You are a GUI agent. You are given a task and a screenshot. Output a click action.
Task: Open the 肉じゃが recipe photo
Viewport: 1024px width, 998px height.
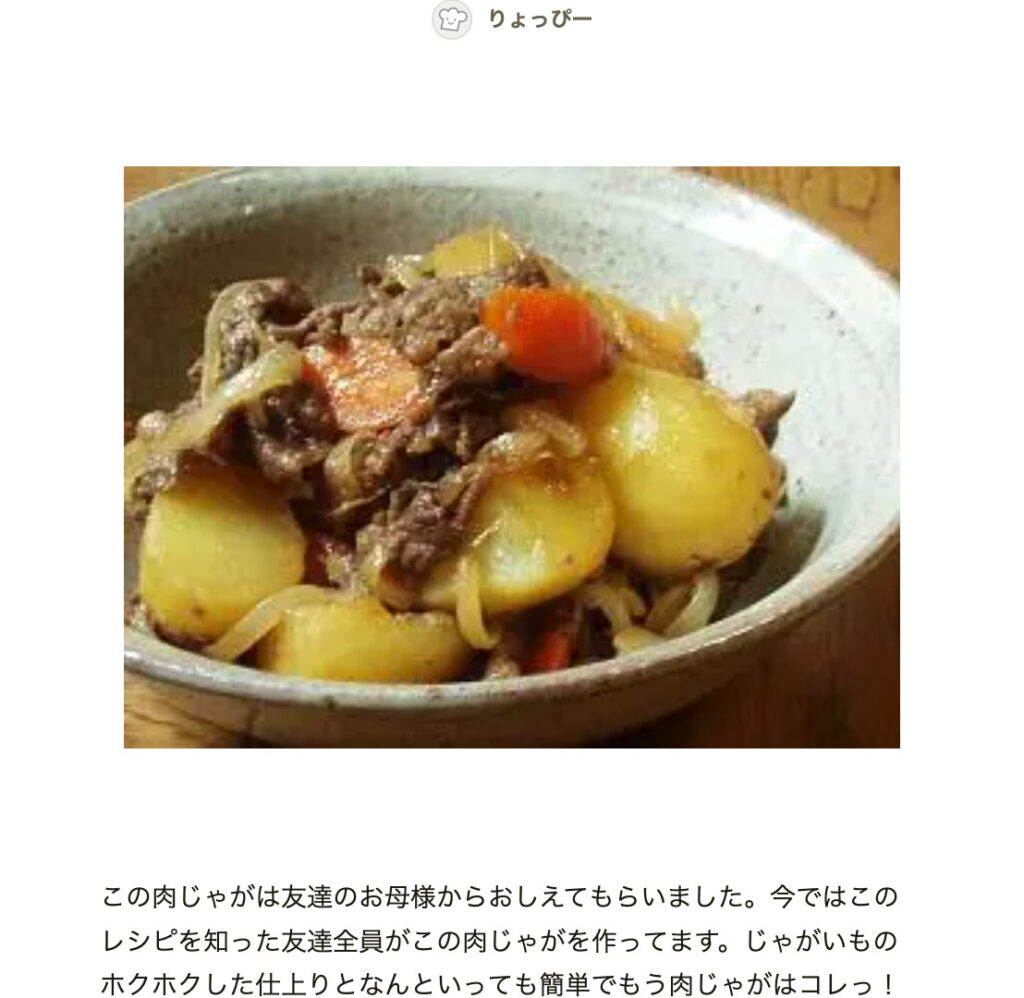pyautogui.click(x=511, y=456)
